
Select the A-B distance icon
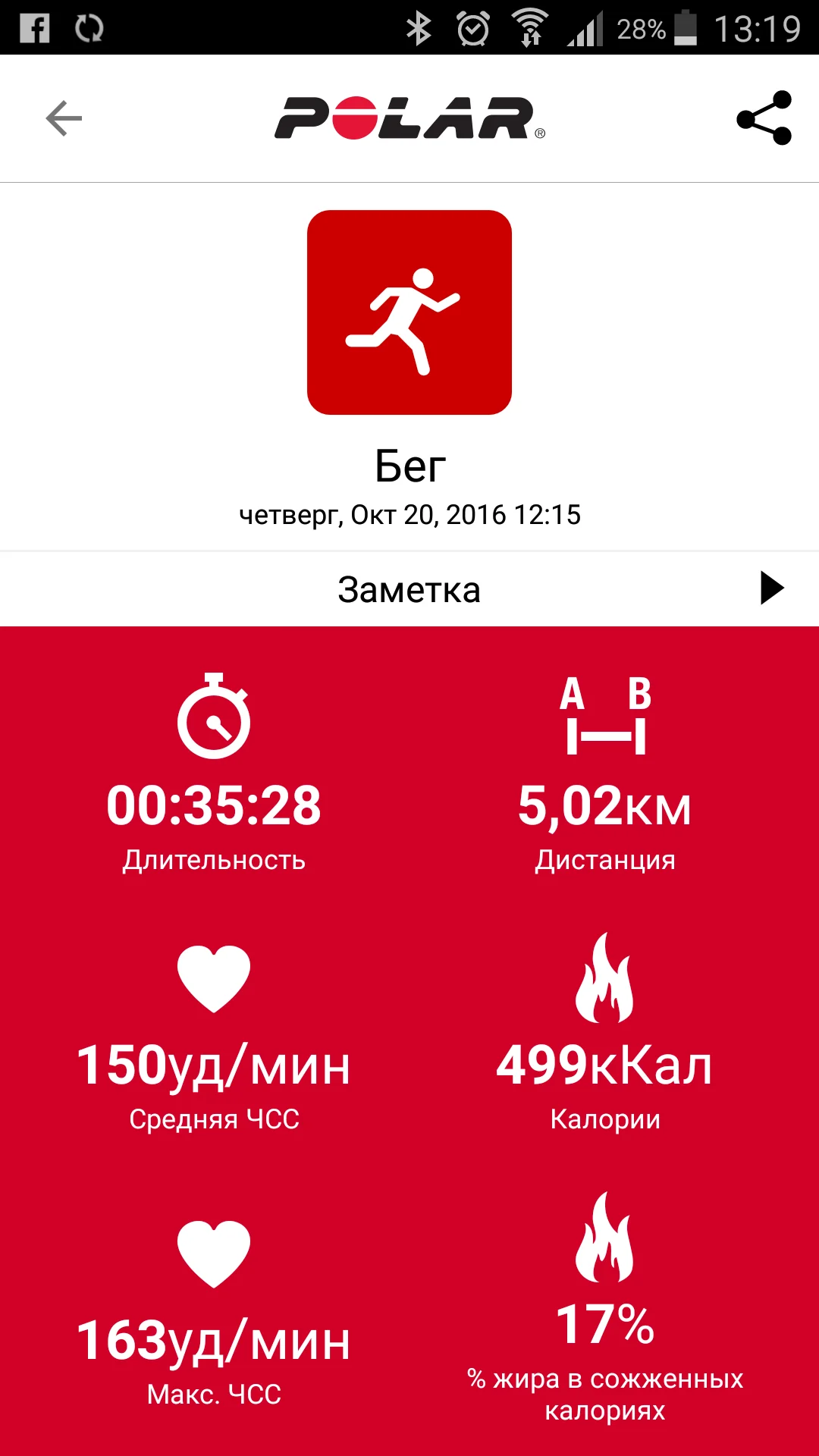click(604, 717)
